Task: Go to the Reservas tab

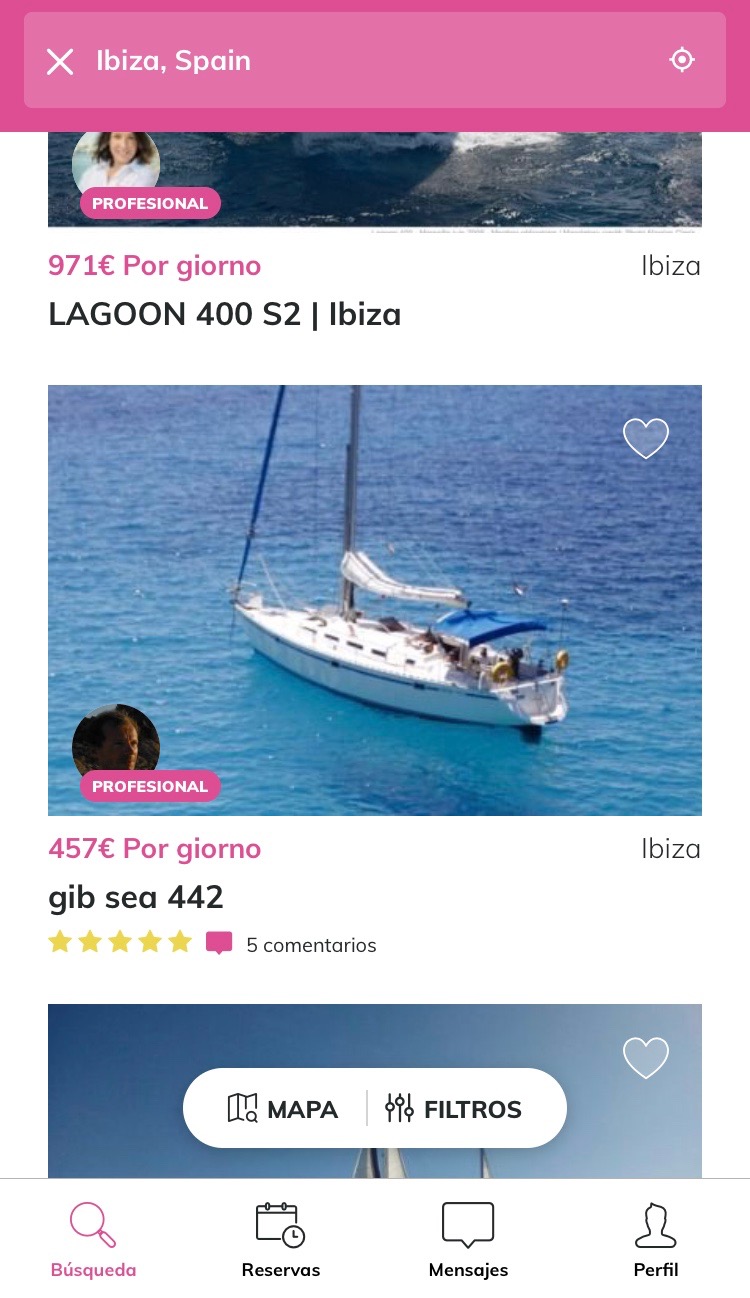Action: [281, 1241]
